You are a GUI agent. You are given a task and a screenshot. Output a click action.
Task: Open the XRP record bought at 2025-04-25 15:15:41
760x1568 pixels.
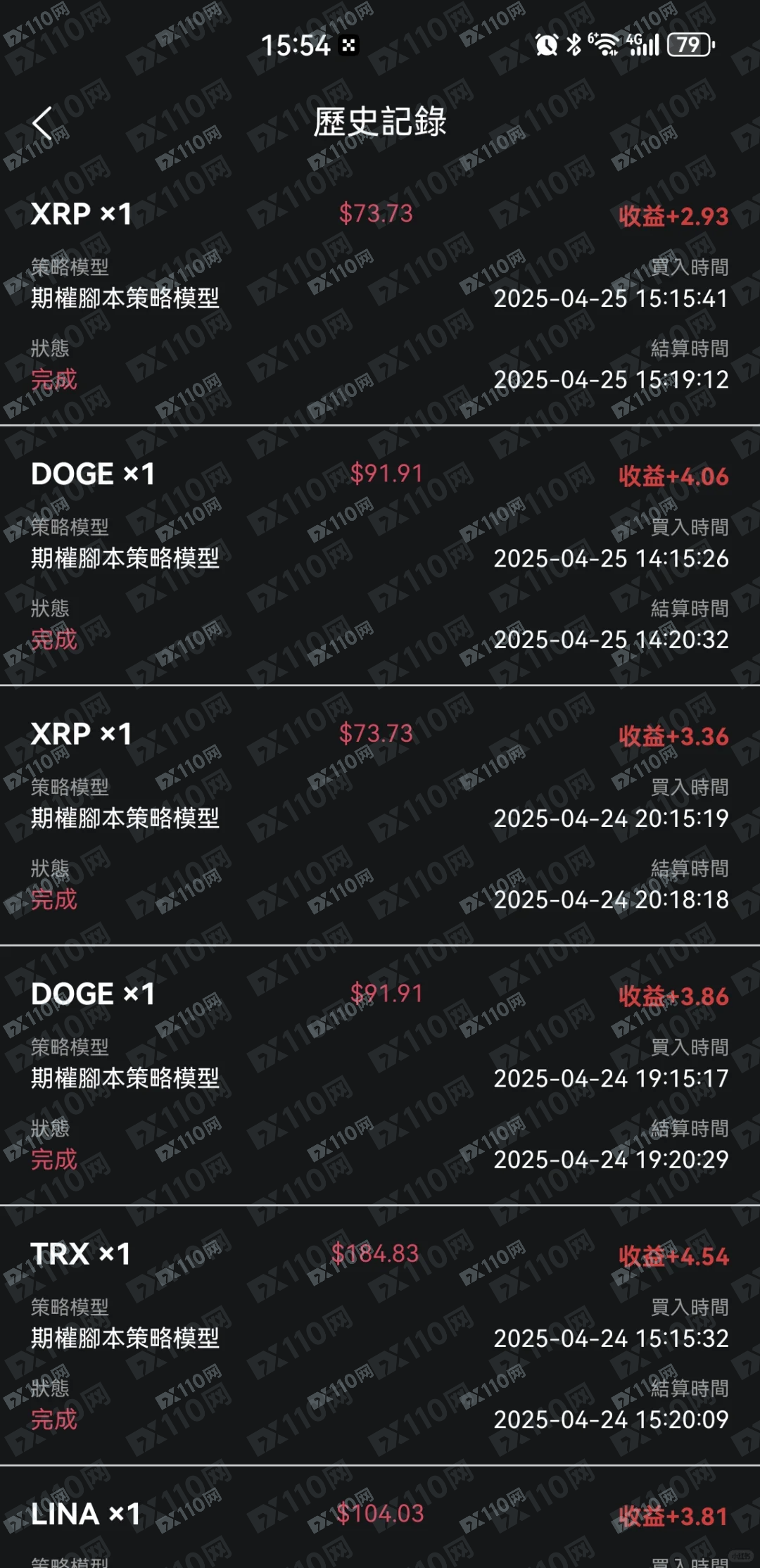380,296
